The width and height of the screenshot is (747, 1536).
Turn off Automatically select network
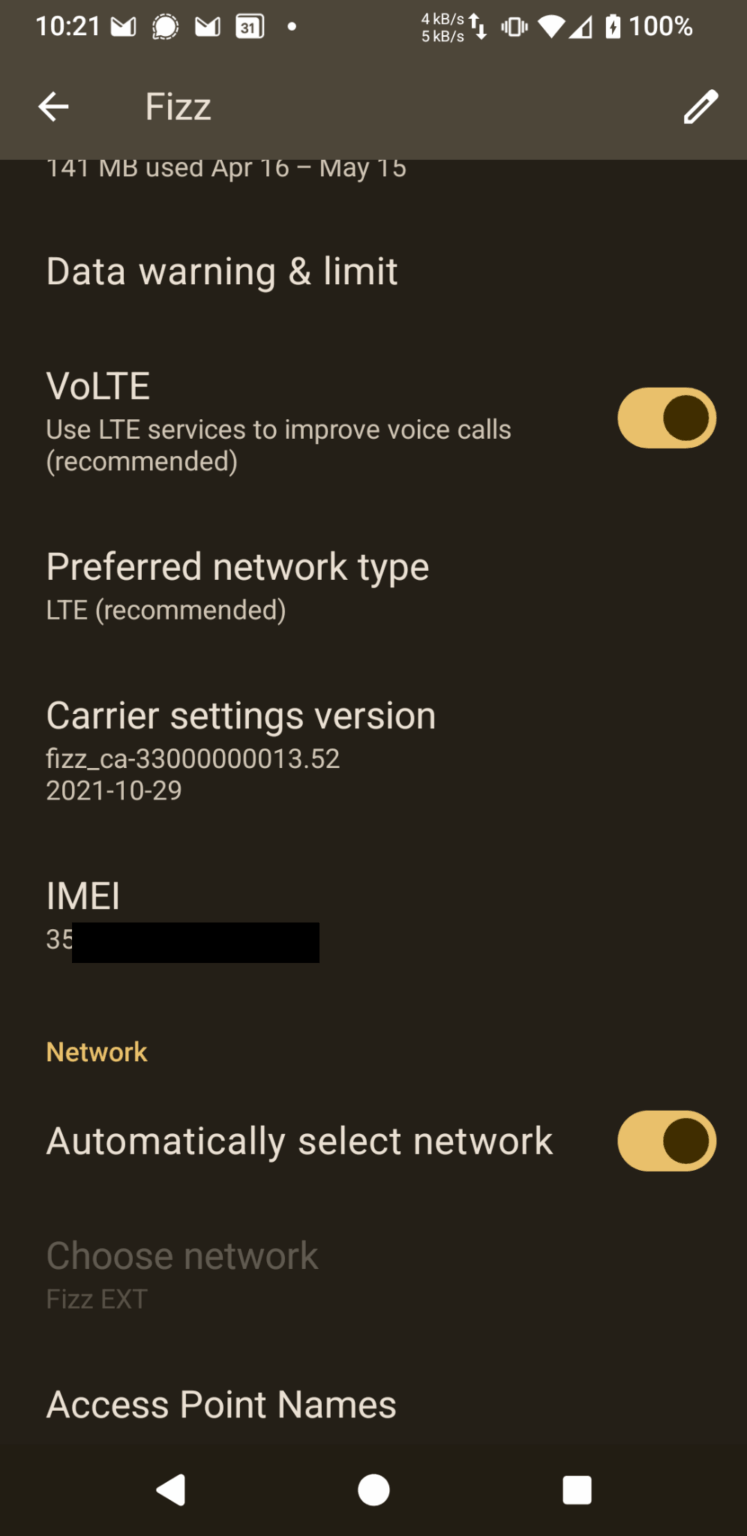pyautogui.click(x=666, y=1140)
